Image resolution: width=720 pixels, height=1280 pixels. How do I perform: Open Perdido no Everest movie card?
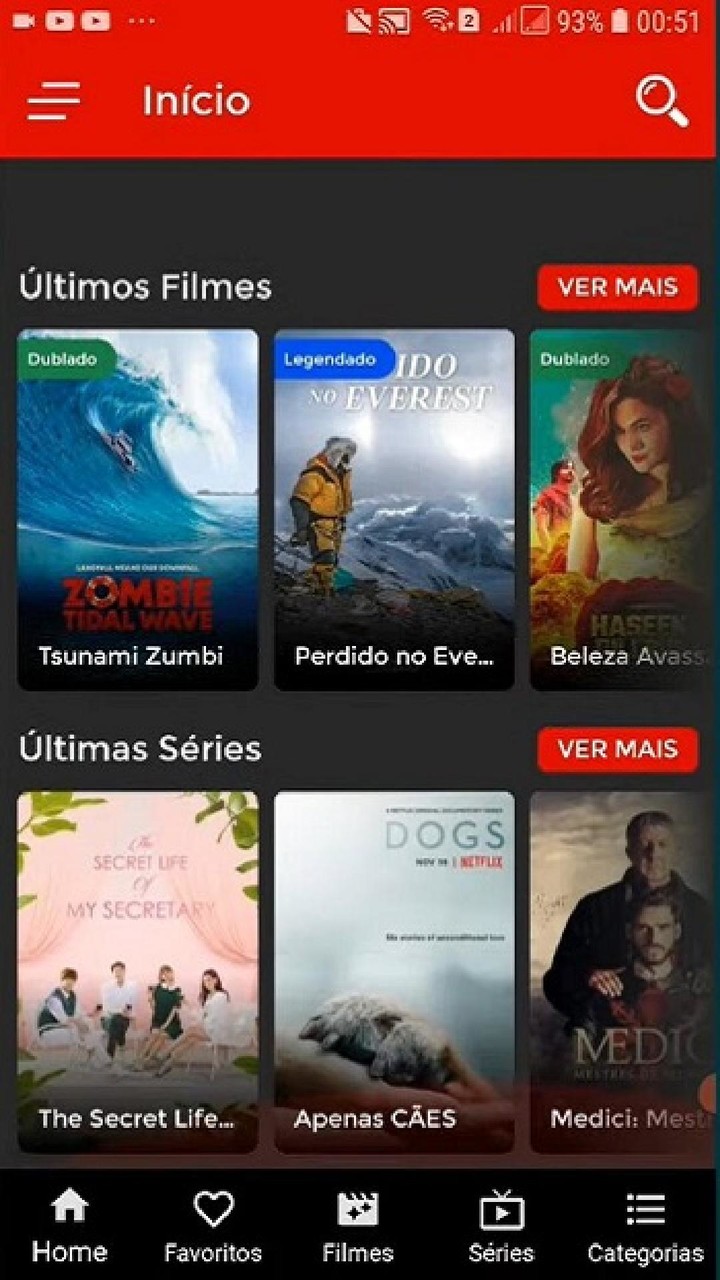pyautogui.click(x=394, y=510)
